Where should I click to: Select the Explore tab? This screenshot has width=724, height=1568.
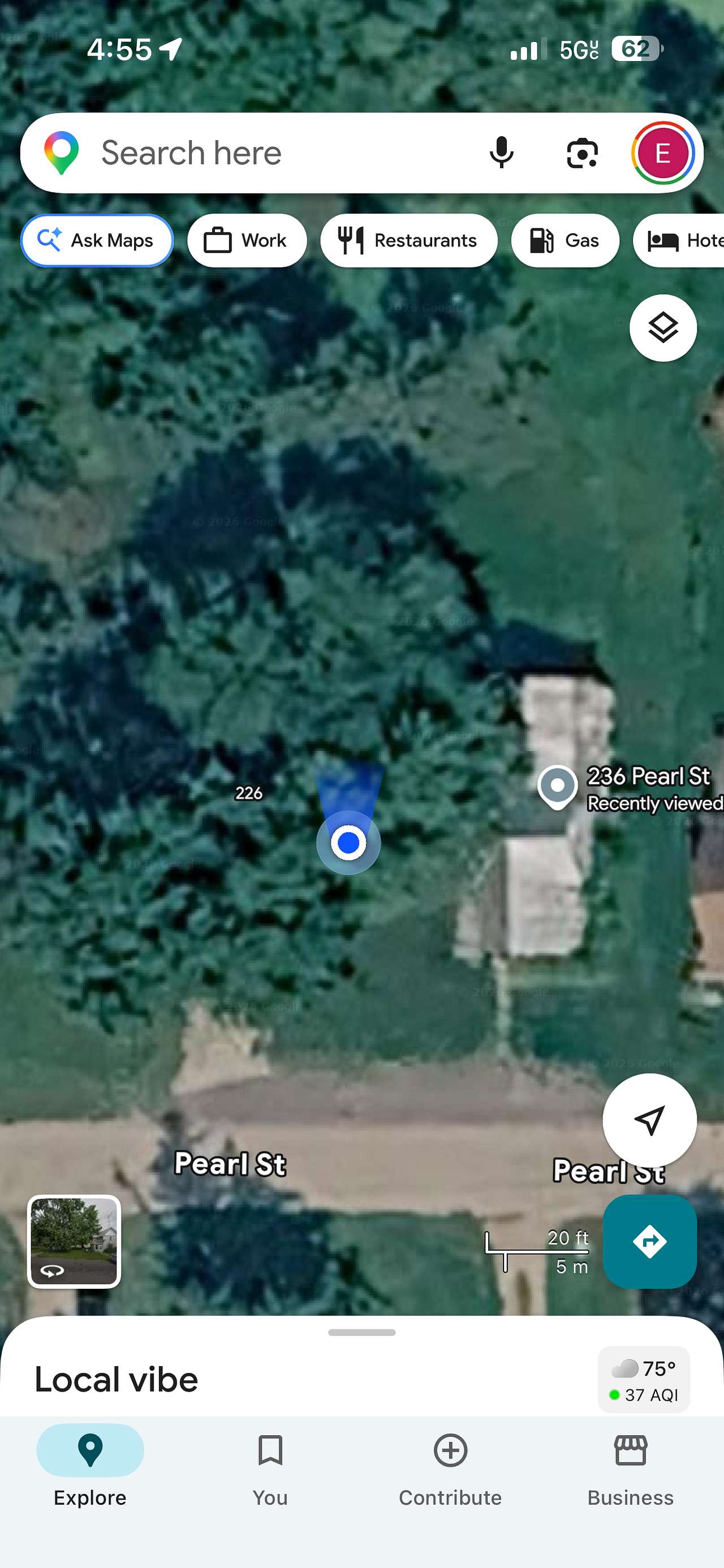pyautogui.click(x=90, y=1471)
